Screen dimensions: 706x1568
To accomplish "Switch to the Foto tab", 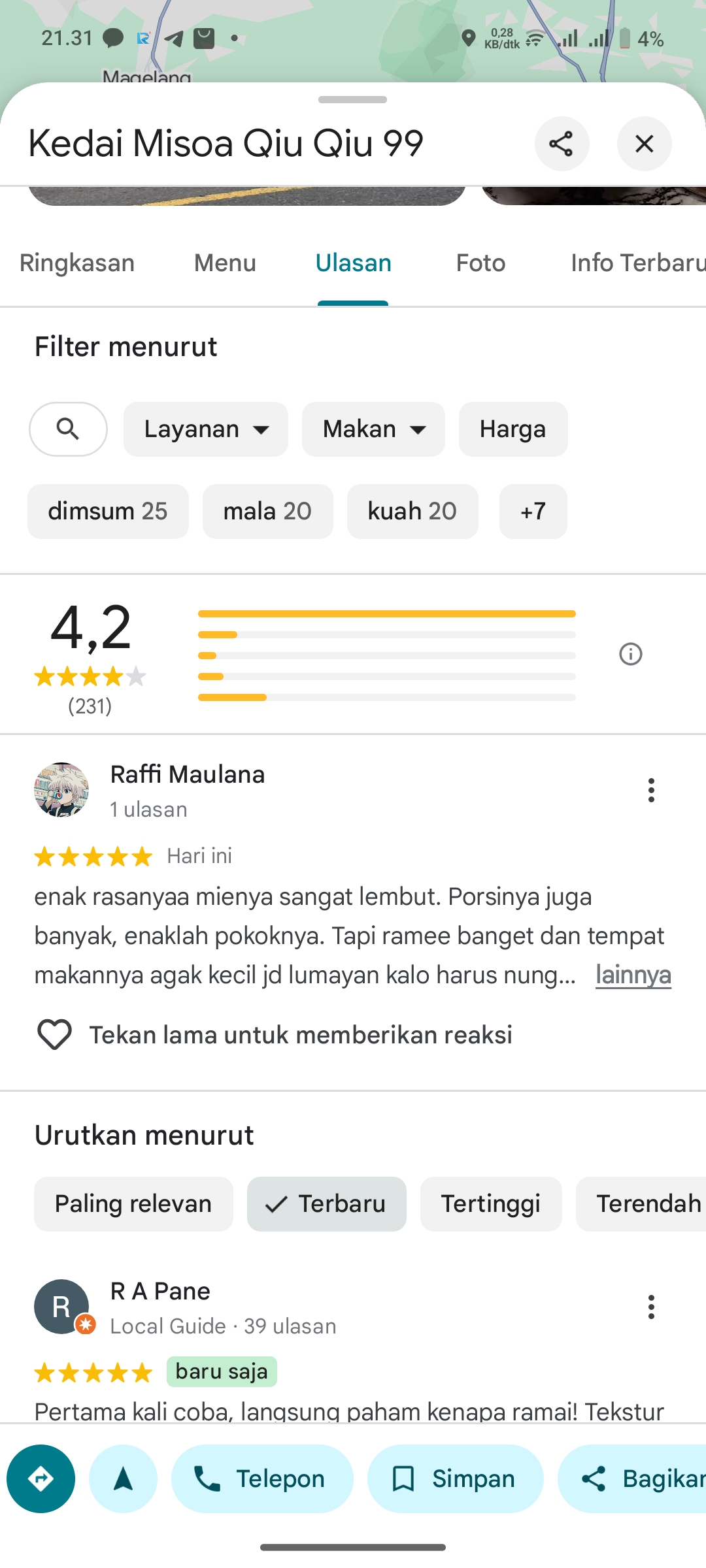I will point(480,263).
